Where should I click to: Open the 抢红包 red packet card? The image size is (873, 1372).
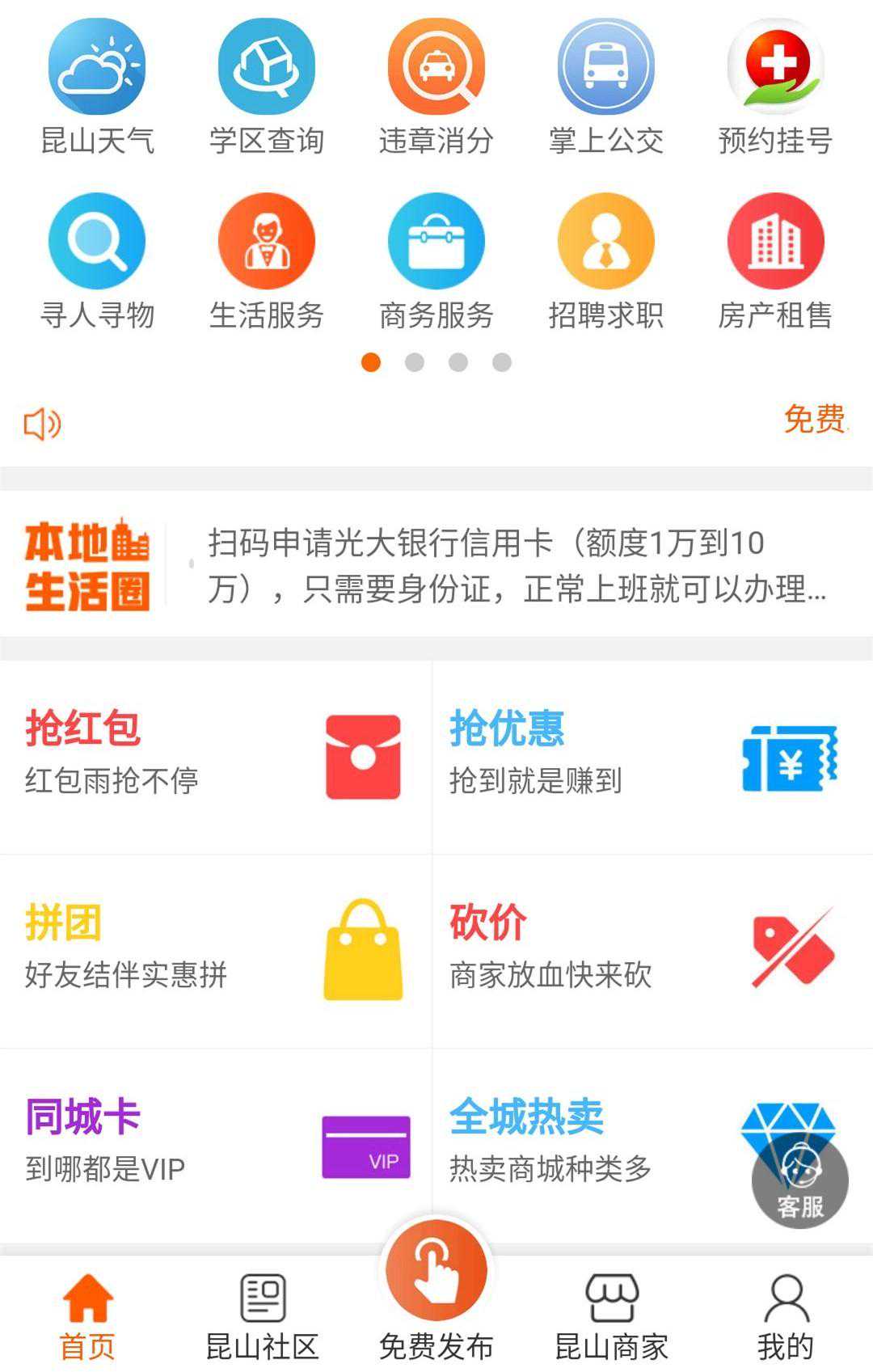[x=215, y=756]
